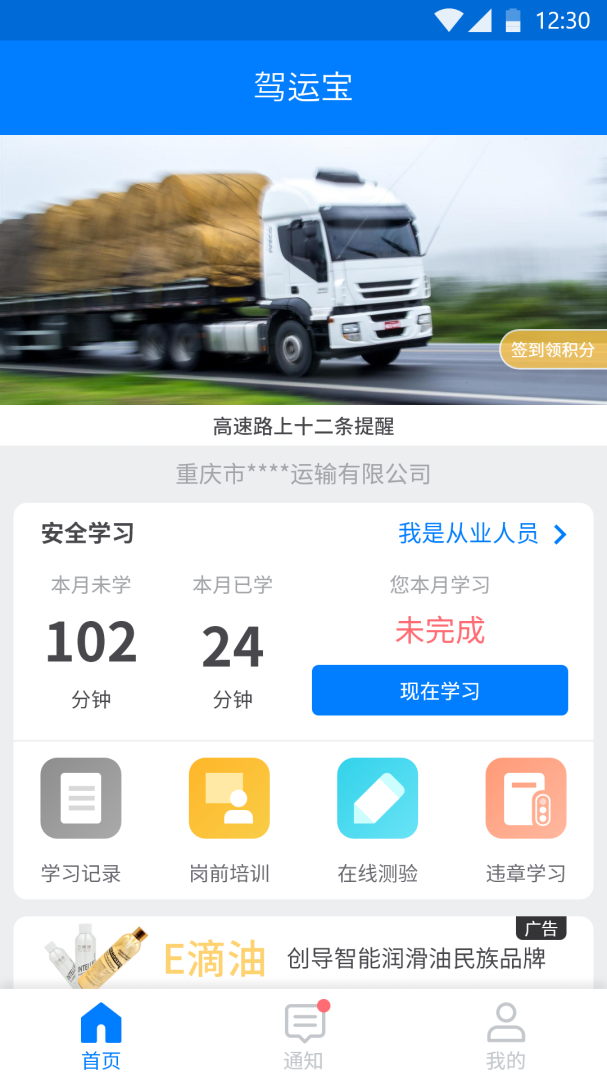
Task: Tap the 签到领积分 check-in button
Action: coord(554,350)
